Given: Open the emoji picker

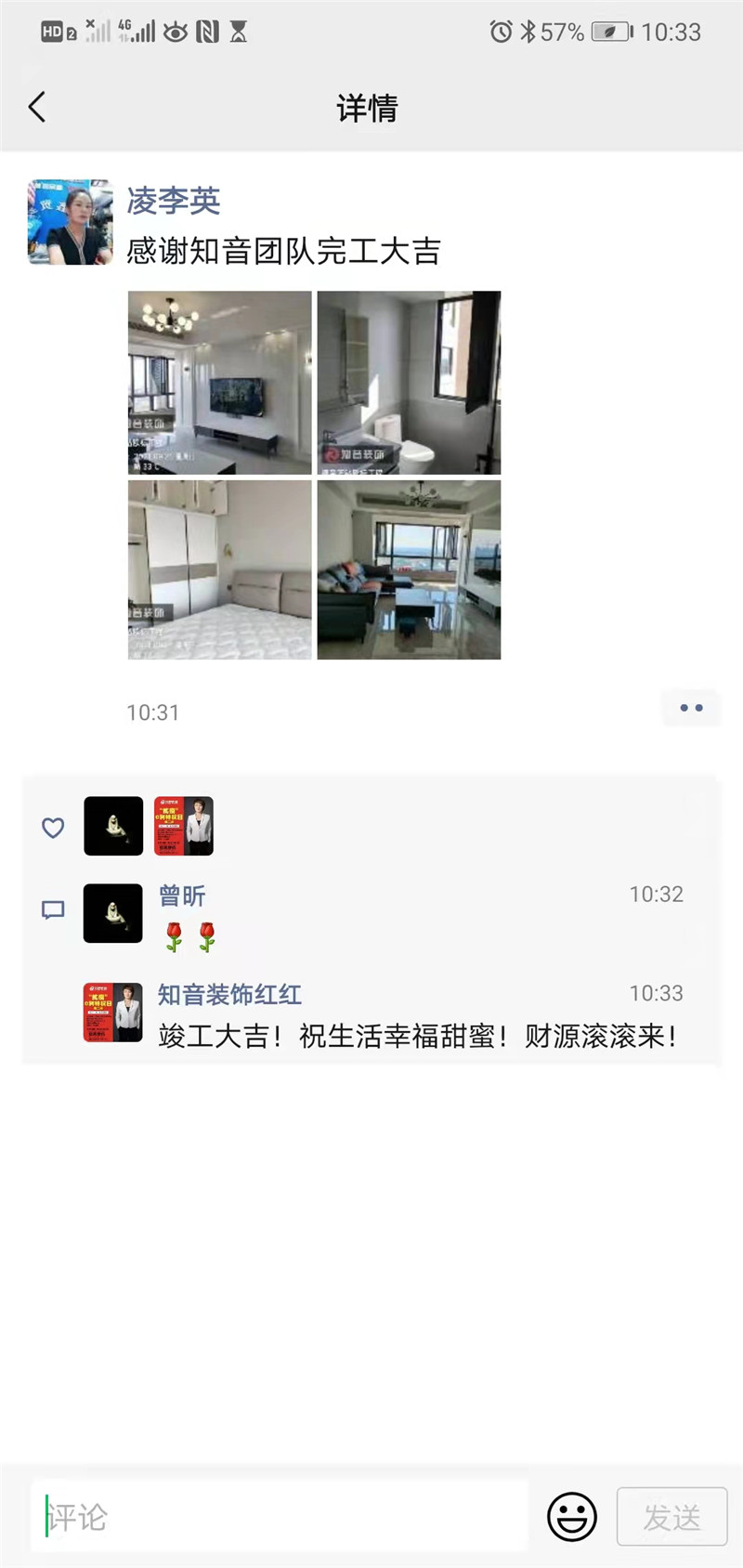Looking at the screenshot, I should tap(571, 1517).
